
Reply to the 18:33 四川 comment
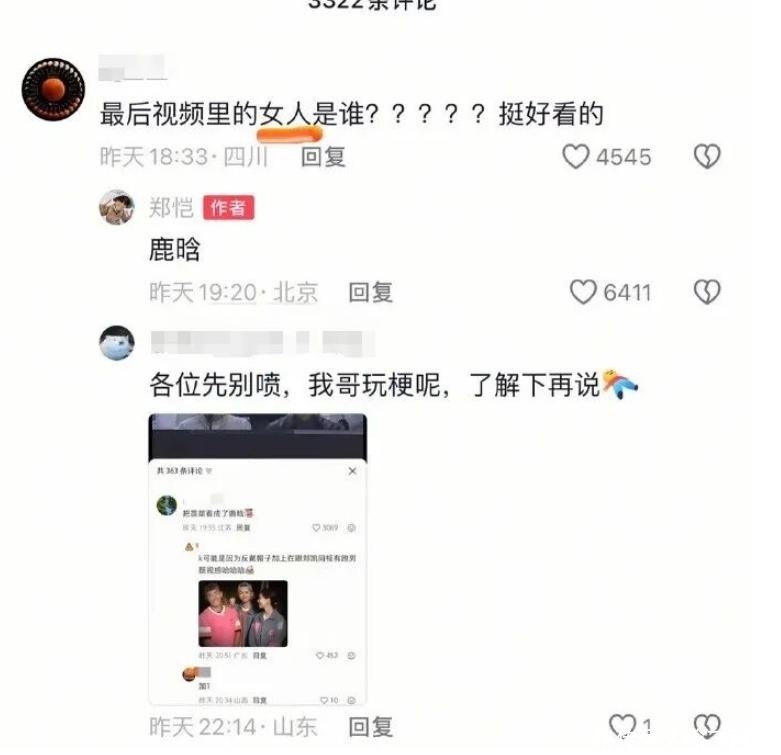[323, 157]
